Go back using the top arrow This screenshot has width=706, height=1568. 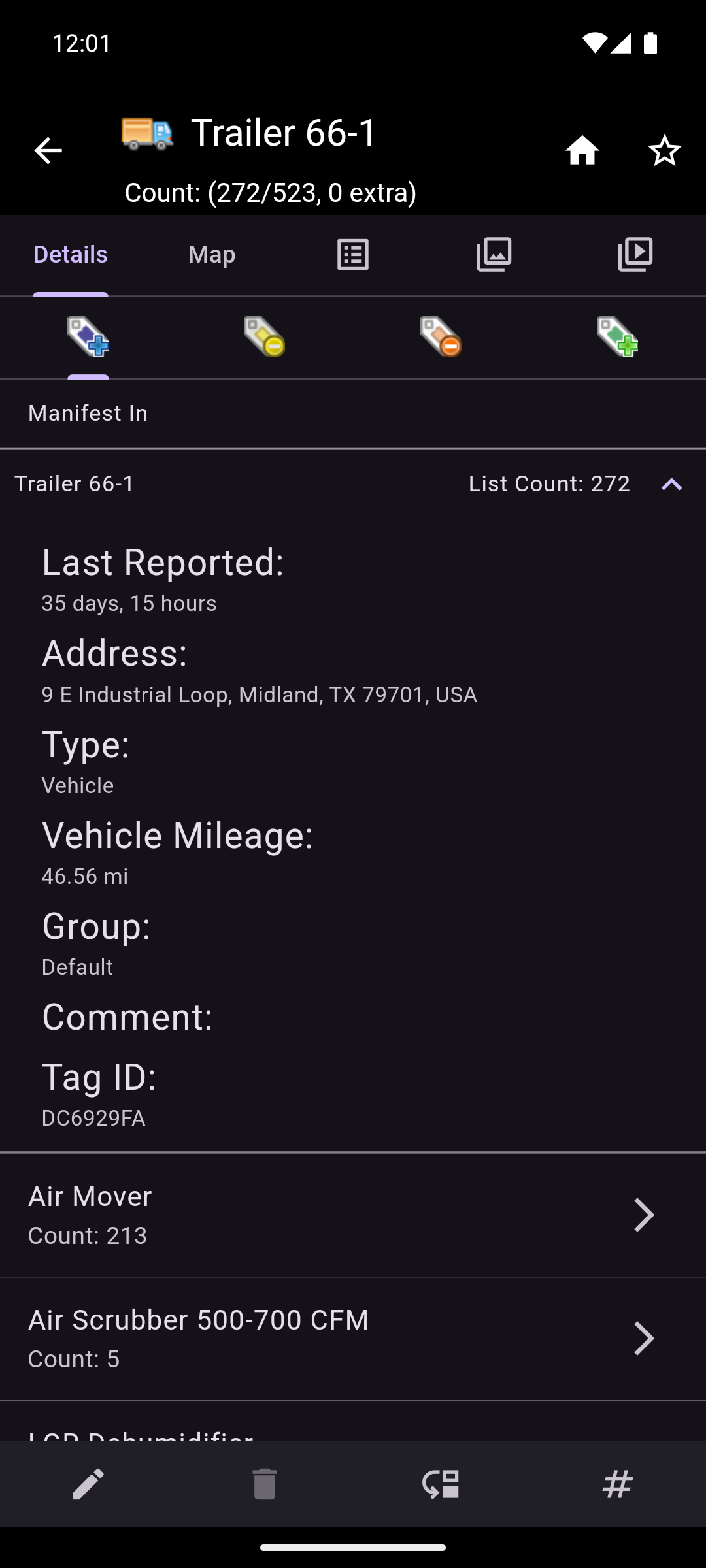(x=48, y=151)
